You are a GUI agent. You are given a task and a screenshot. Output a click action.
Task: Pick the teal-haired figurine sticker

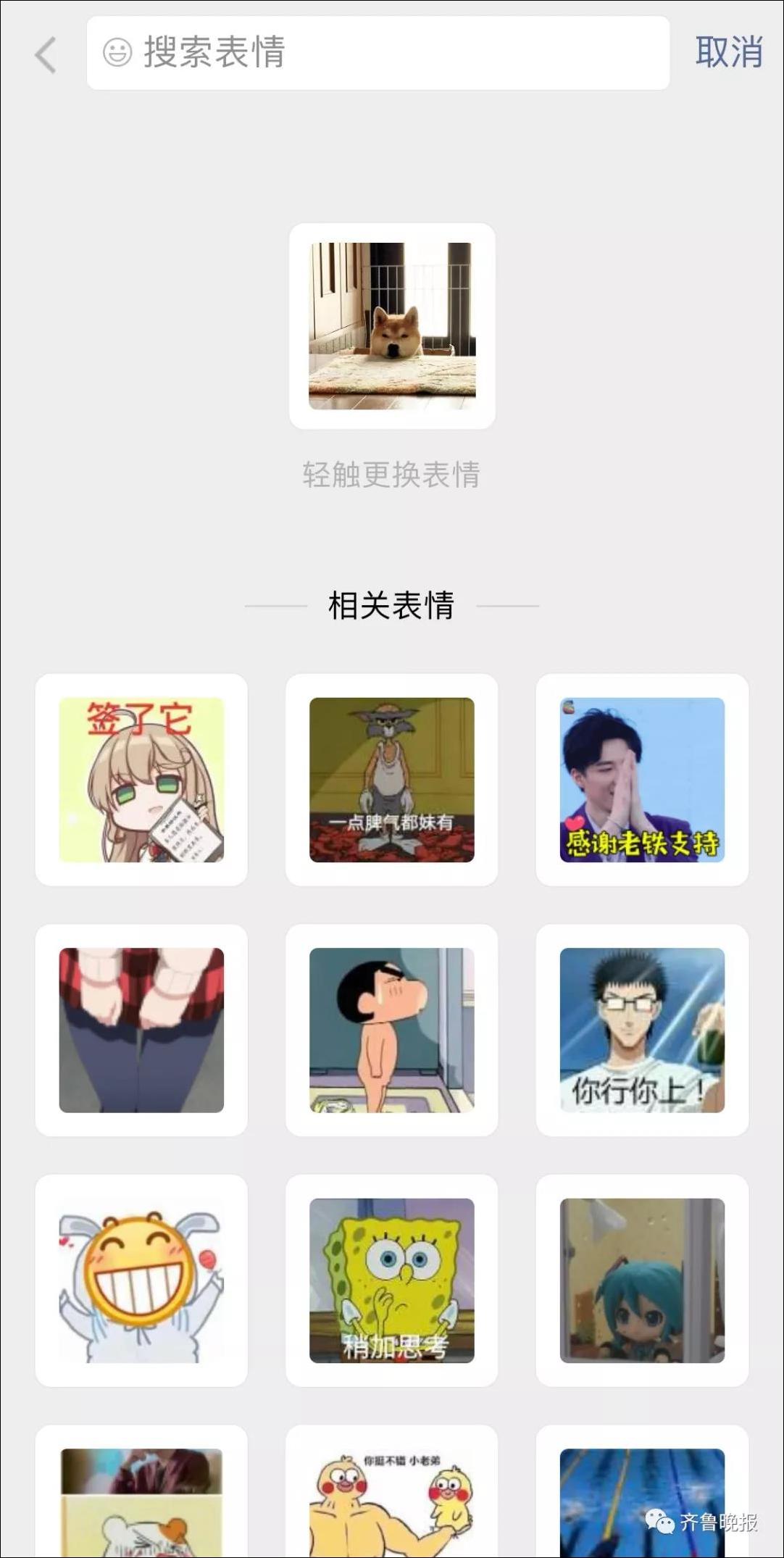[x=642, y=1280]
